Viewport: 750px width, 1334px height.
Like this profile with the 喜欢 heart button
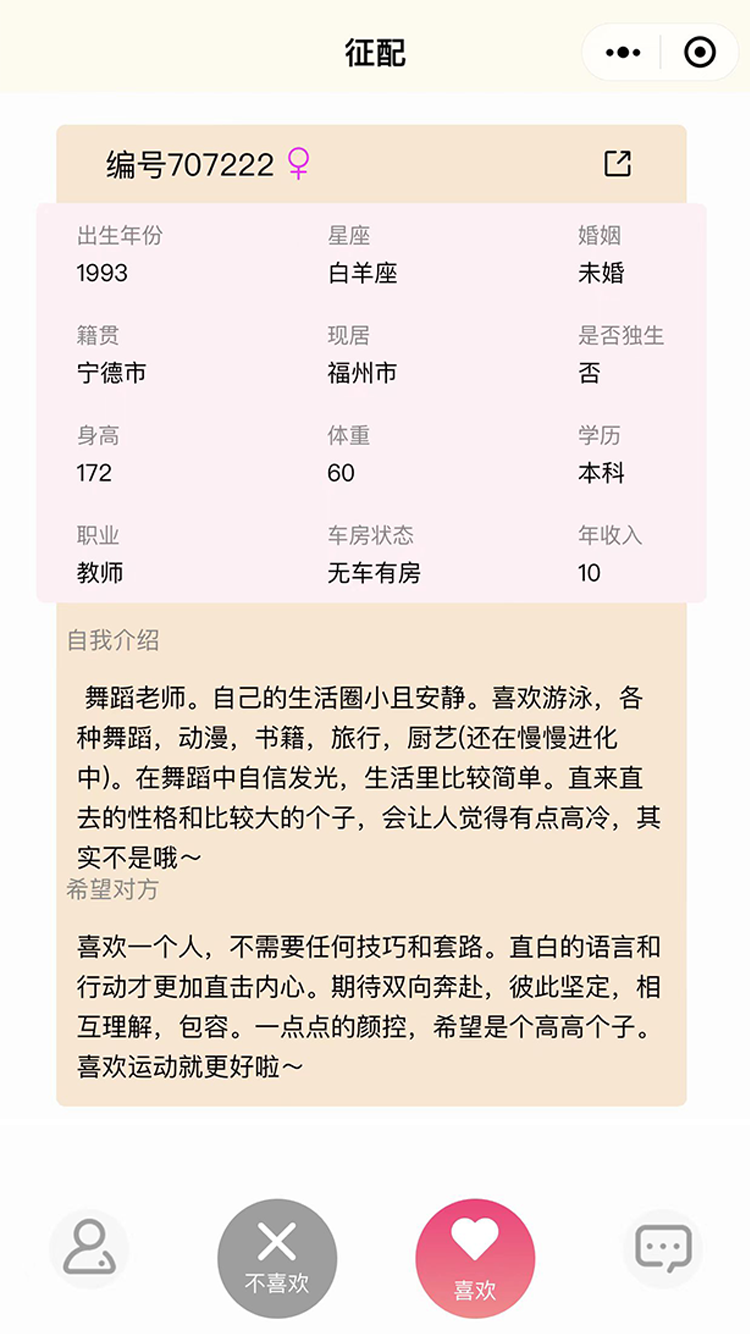tap(475, 1258)
